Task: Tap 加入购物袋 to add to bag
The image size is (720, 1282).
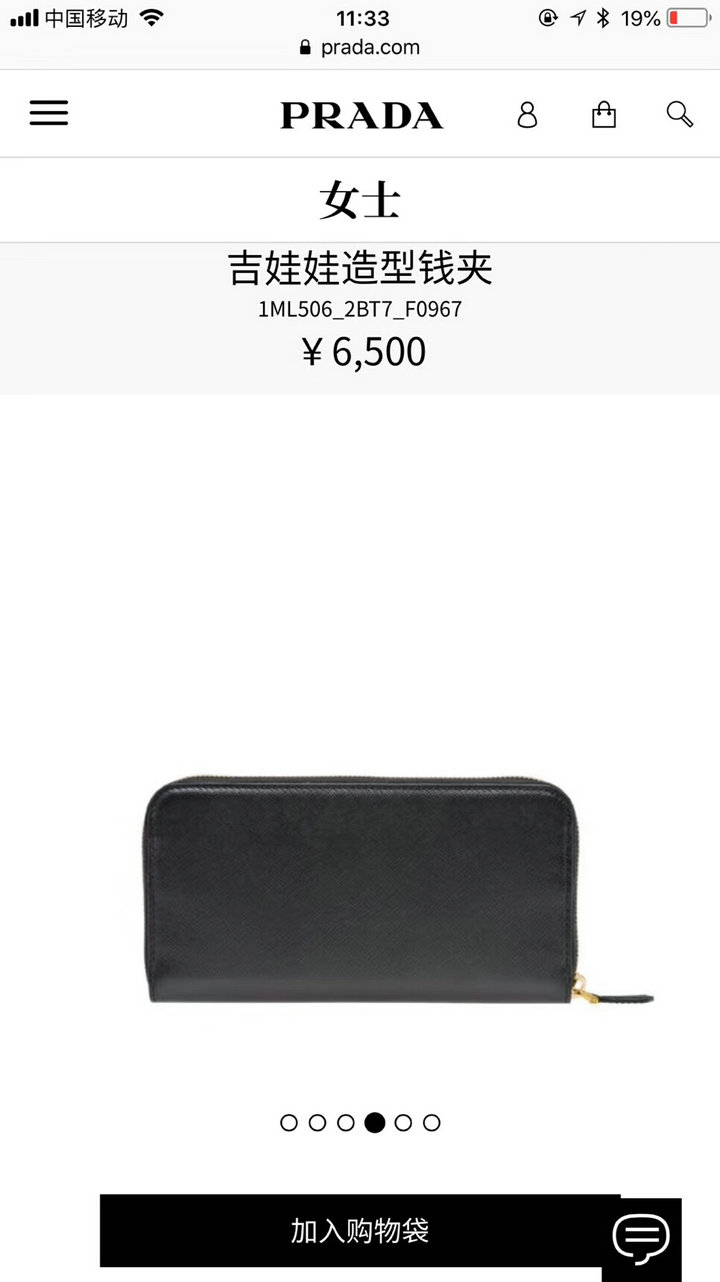Action: 360,1230
